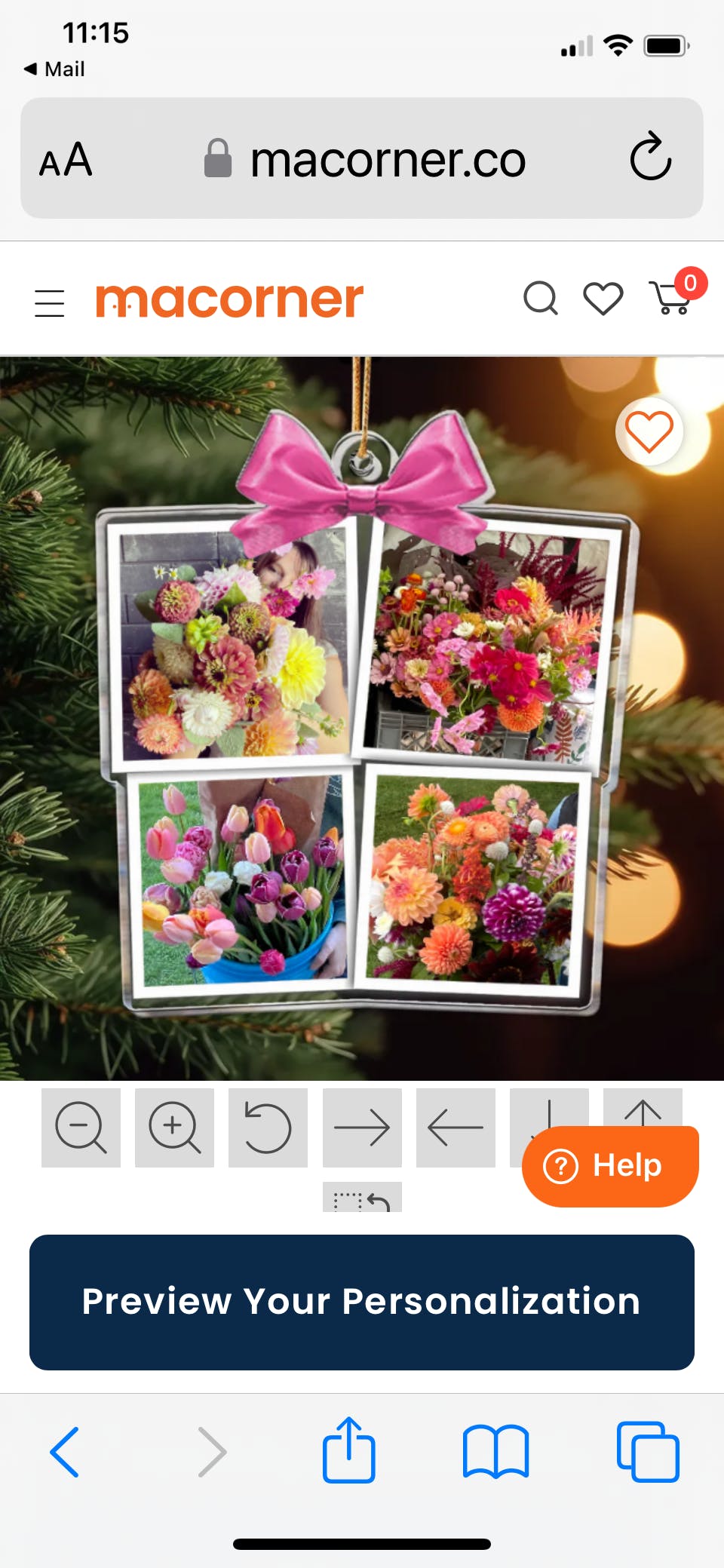The height and width of the screenshot is (1568, 724).
Task: Show open Safari tabs
Action: coord(648,1451)
